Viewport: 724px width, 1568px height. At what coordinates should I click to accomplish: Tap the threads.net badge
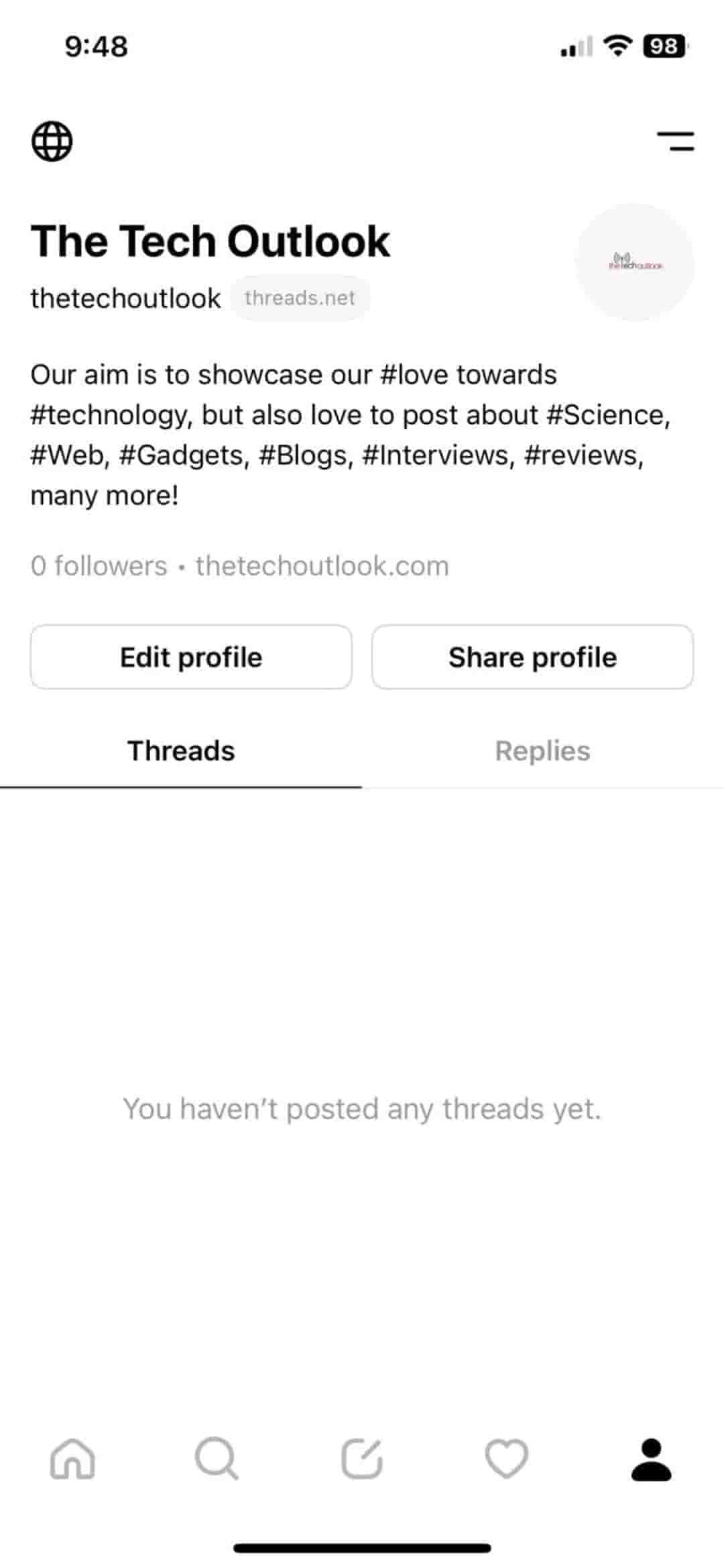pyautogui.click(x=300, y=298)
